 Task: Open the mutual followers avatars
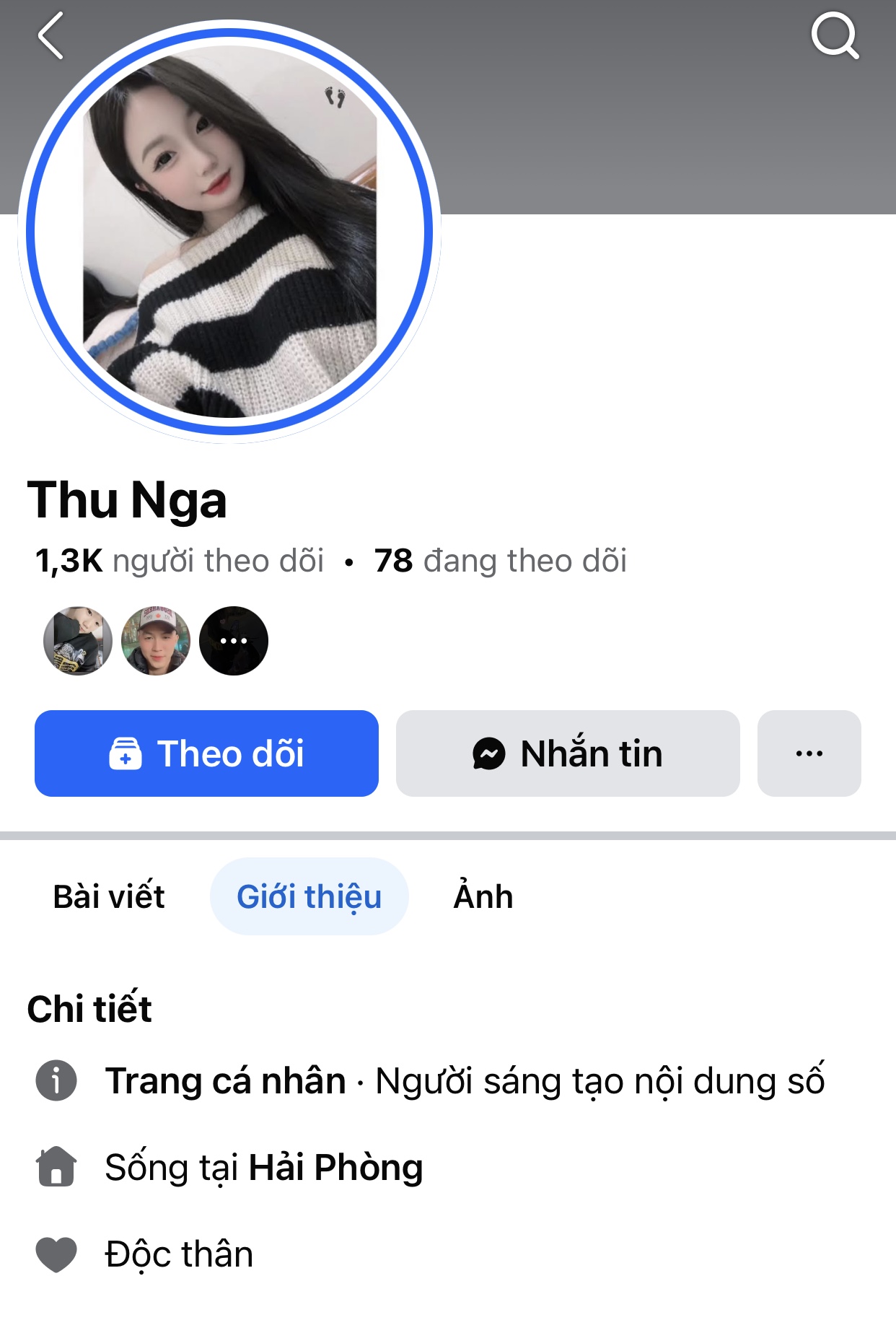coord(156,641)
